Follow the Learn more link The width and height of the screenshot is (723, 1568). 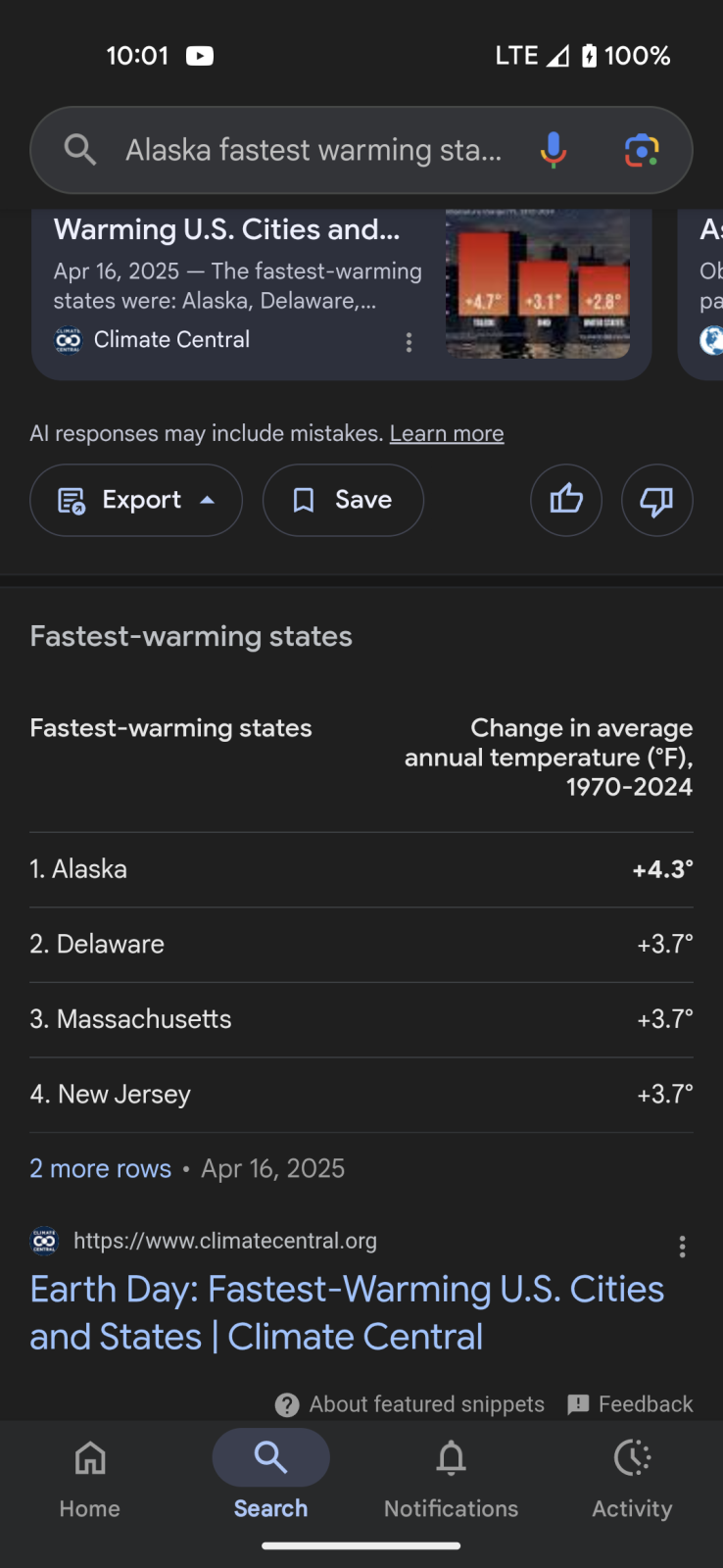pyautogui.click(x=447, y=433)
